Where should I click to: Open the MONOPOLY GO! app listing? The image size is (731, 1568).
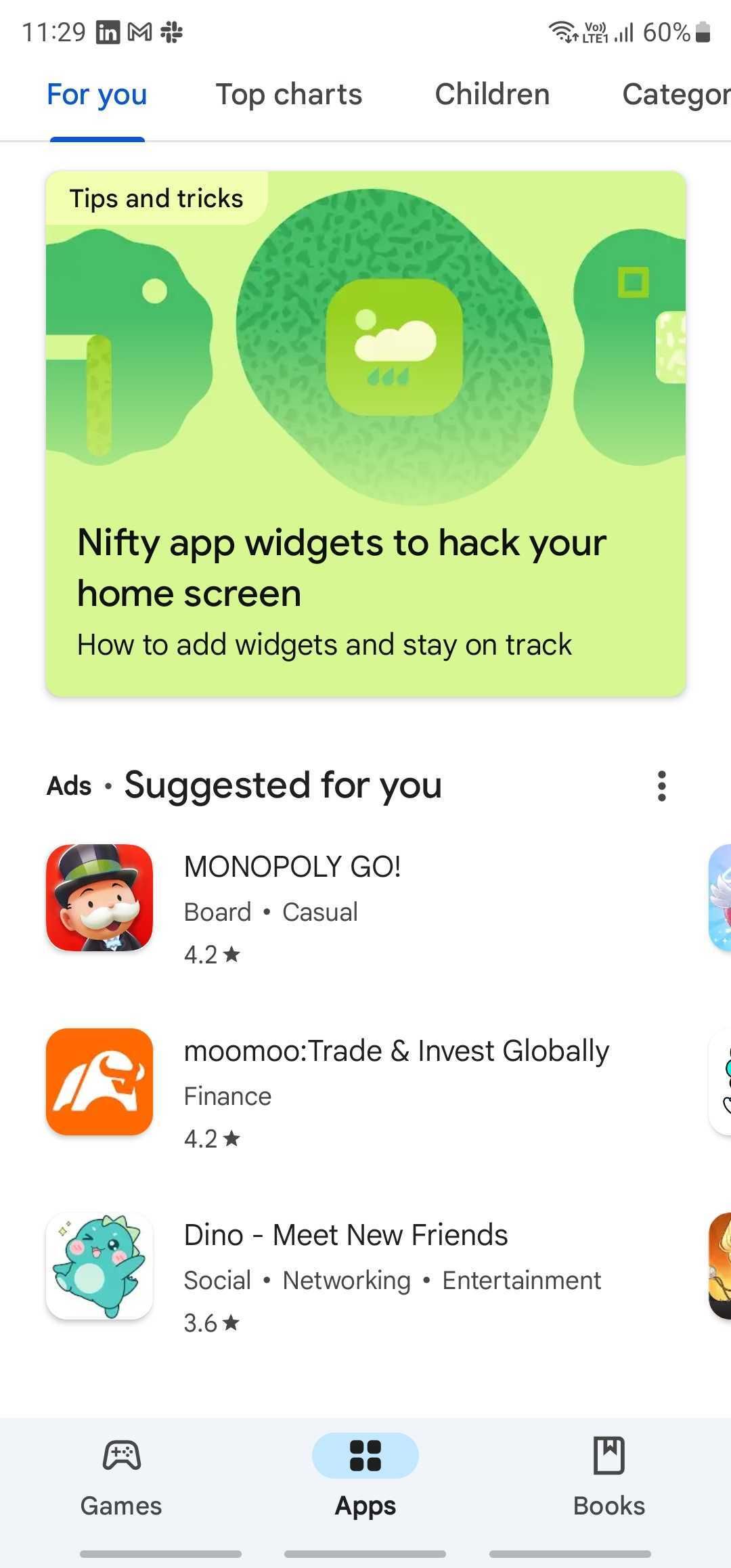292,897
